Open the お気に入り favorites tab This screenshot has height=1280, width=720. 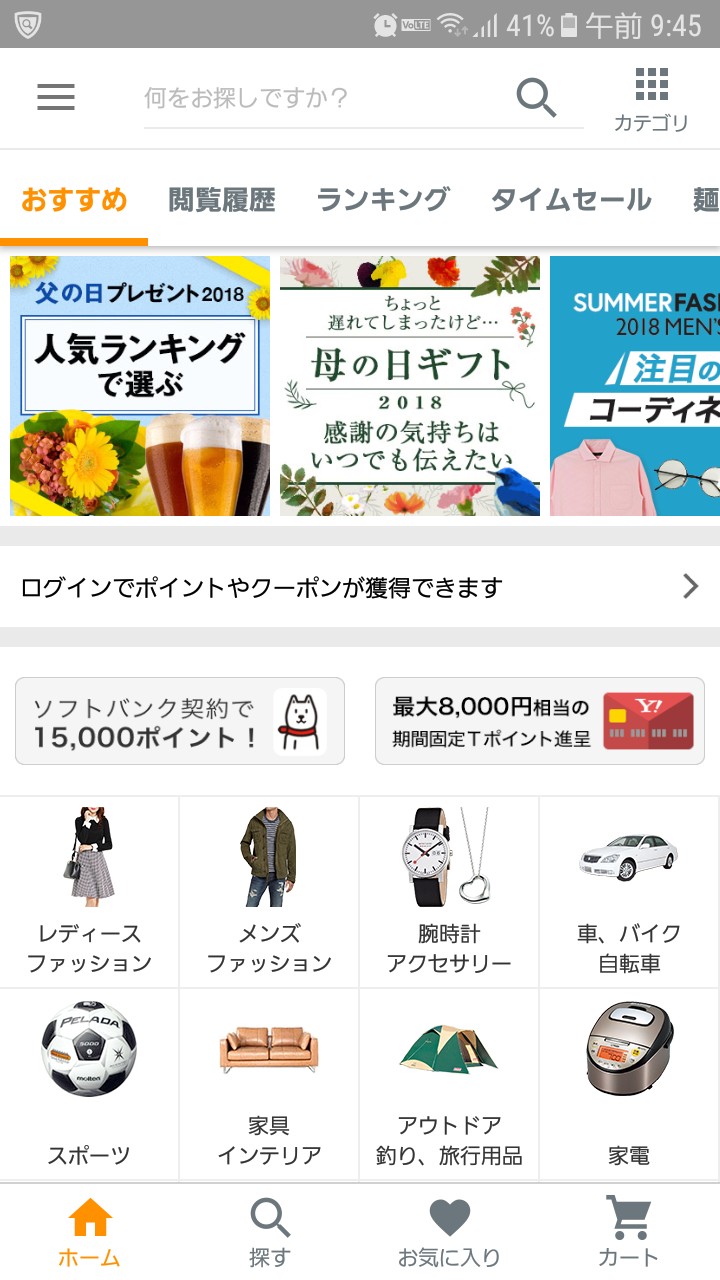pos(449,1233)
